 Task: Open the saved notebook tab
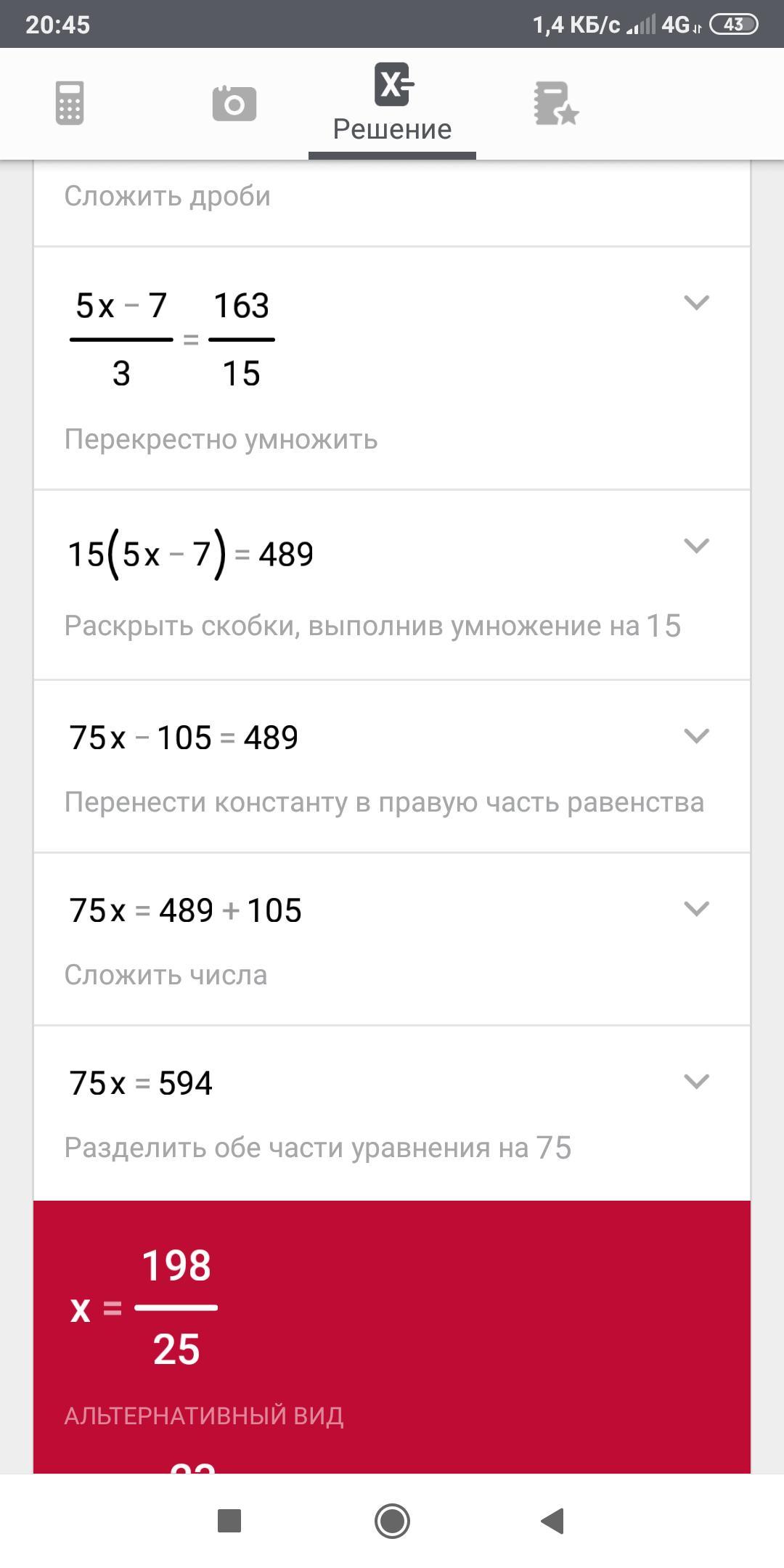555,103
